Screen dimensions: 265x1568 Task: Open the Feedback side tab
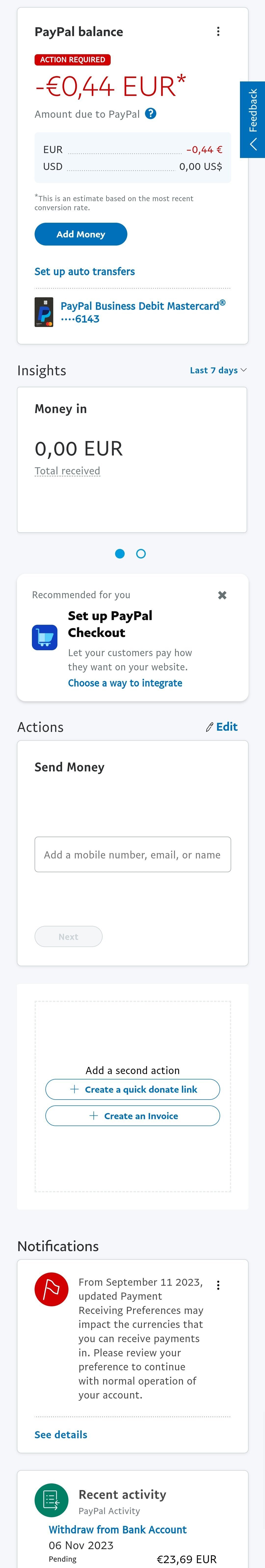(x=253, y=119)
